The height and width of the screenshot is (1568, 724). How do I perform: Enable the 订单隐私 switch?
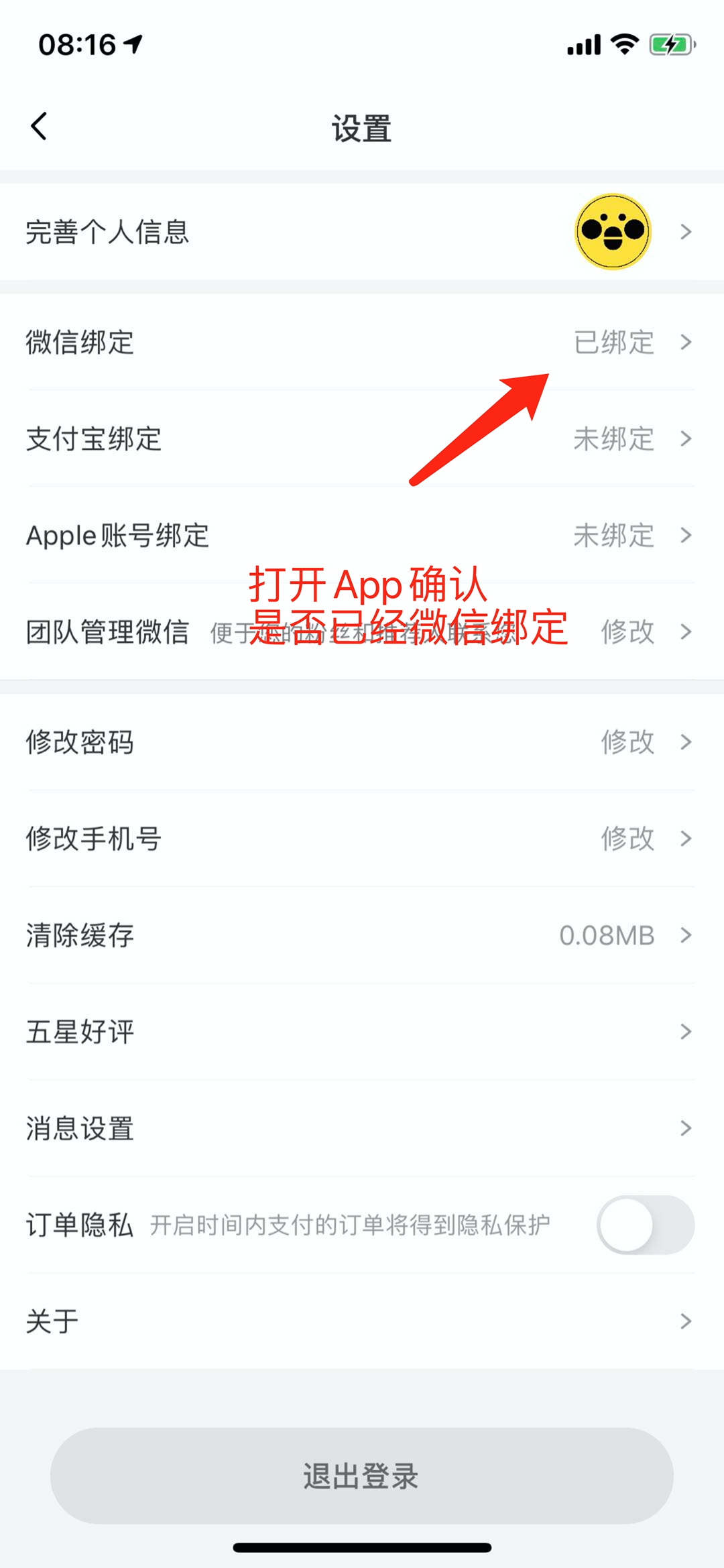point(645,1225)
